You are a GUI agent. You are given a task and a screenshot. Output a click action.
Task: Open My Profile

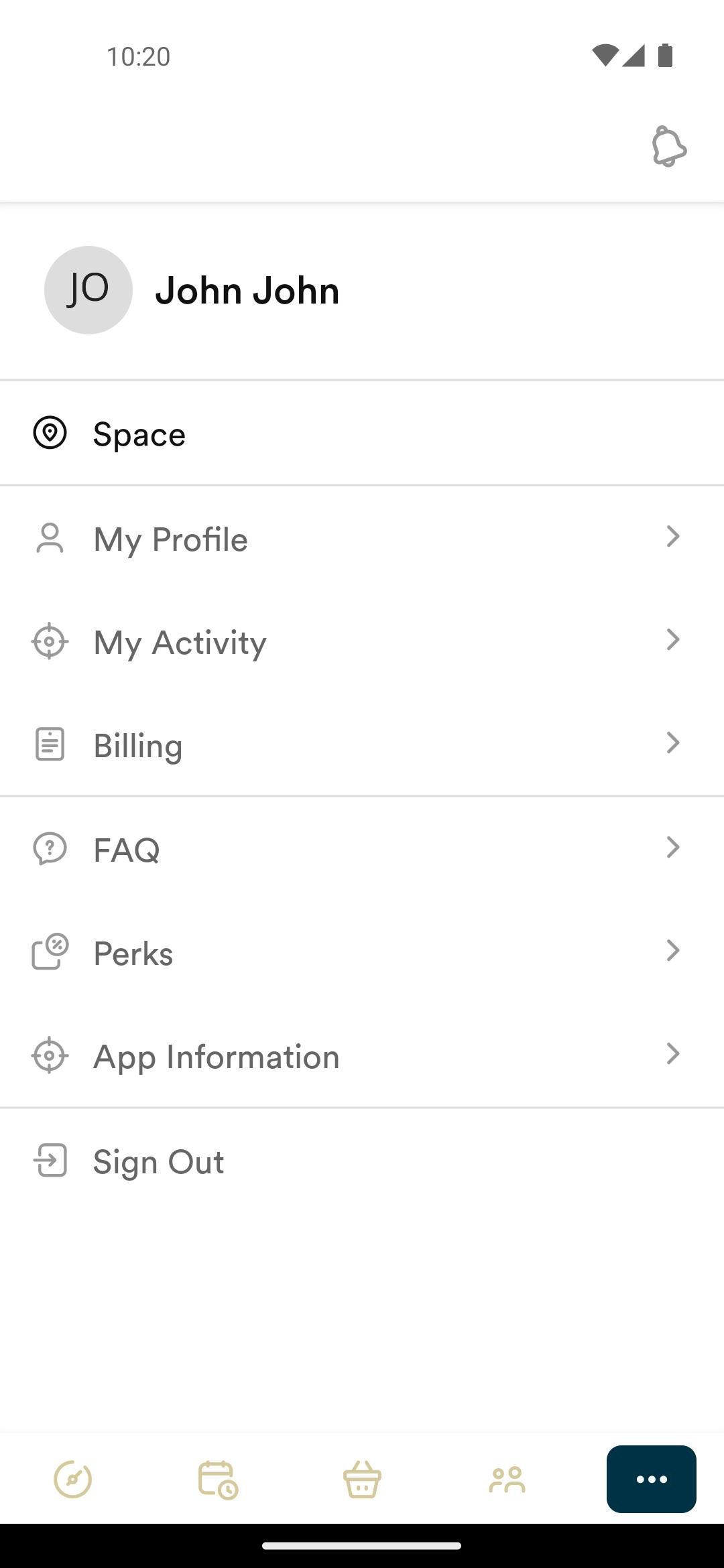click(362, 539)
